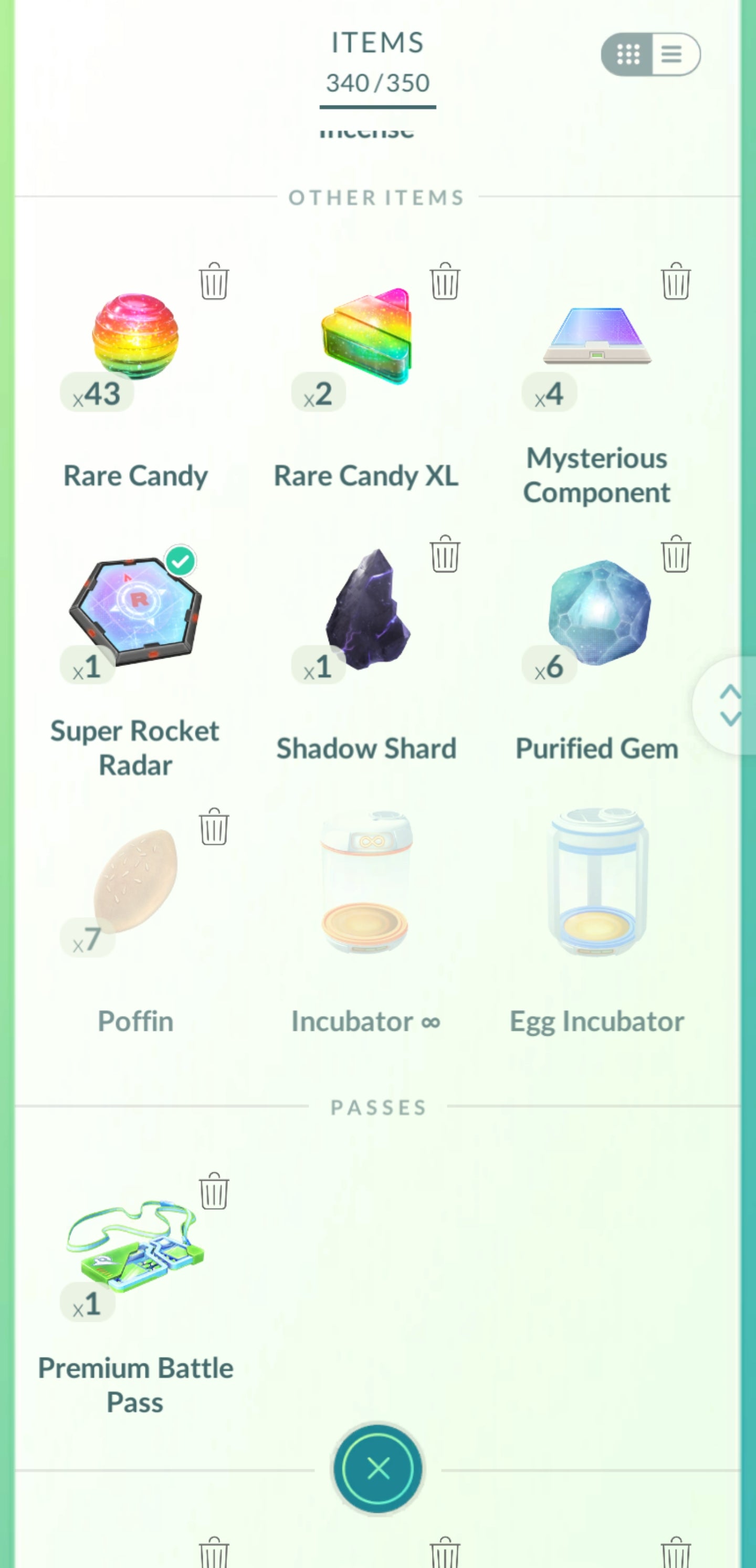Screen dimensions: 756x1568
Task: Delete the Premium Battle Pass
Action: click(x=214, y=1191)
